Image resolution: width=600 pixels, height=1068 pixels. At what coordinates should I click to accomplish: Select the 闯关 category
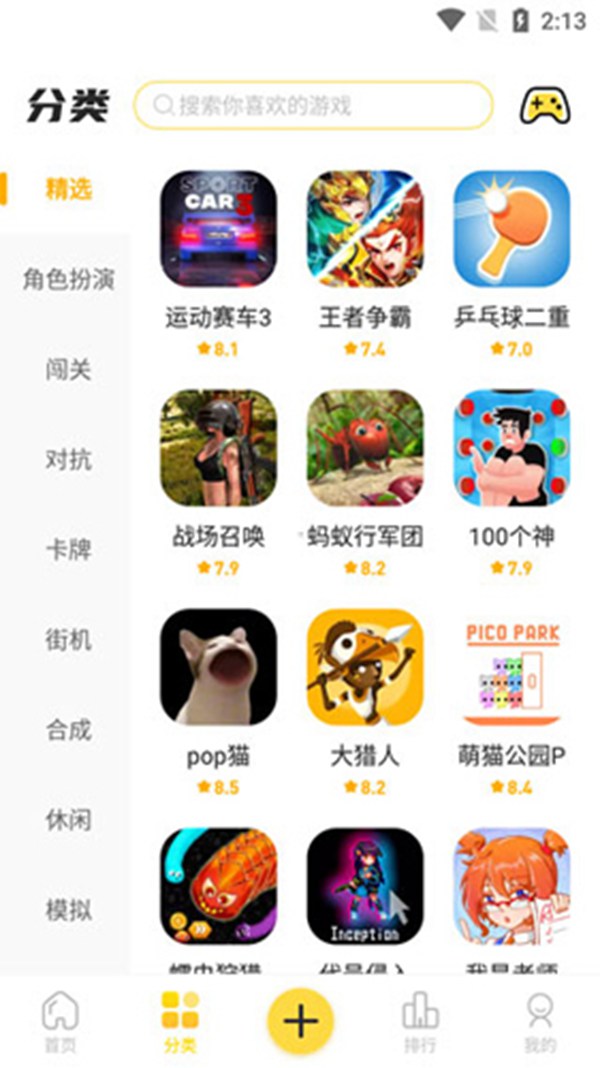tap(68, 370)
